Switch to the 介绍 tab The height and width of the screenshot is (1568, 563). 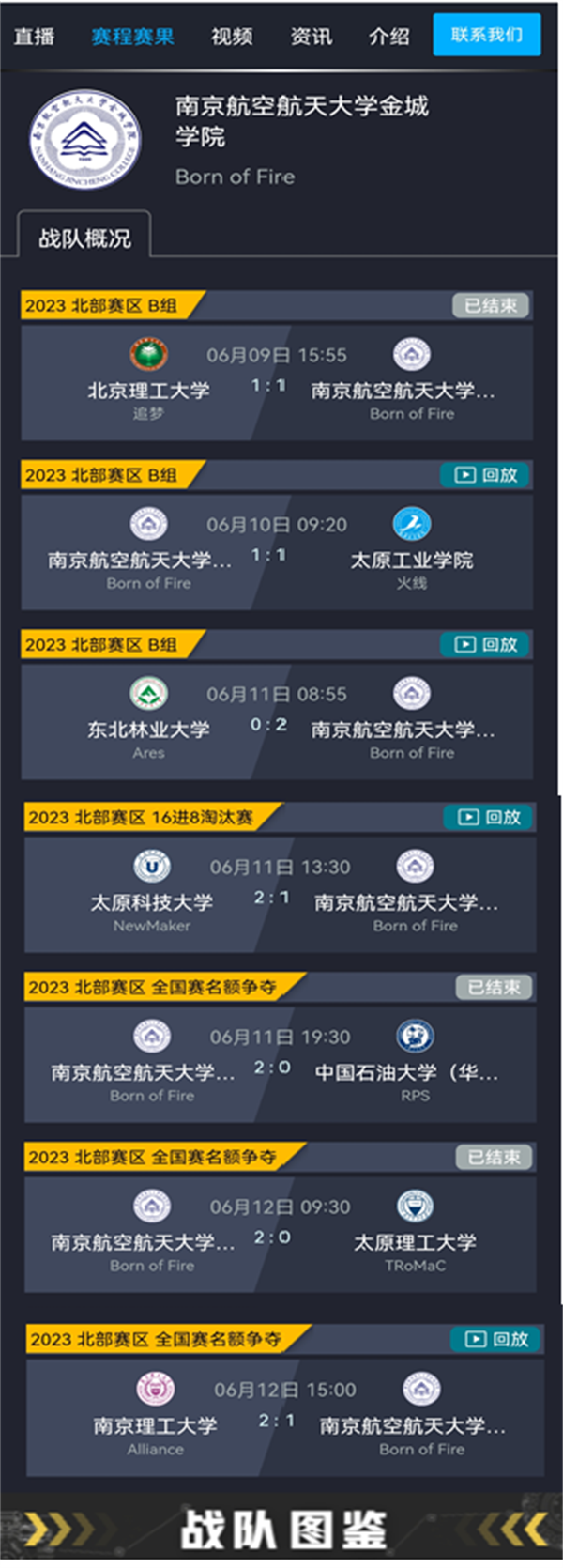click(x=388, y=37)
